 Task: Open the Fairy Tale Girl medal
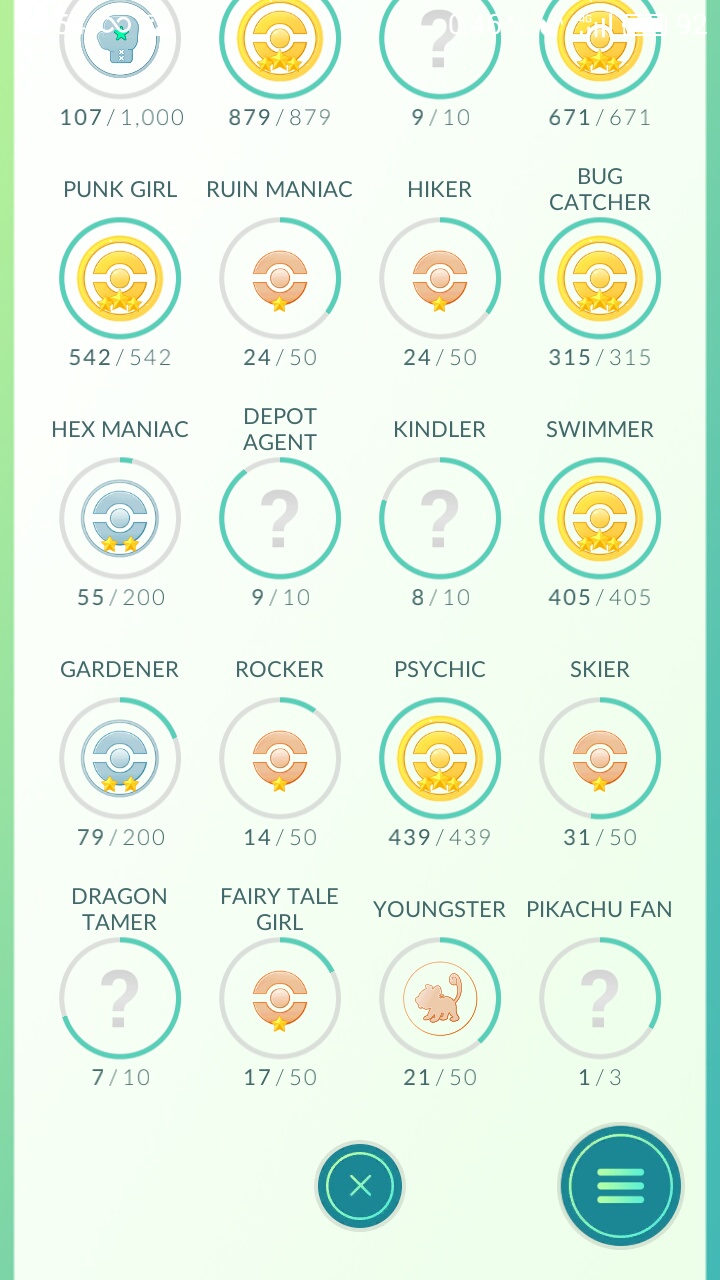[x=280, y=998]
